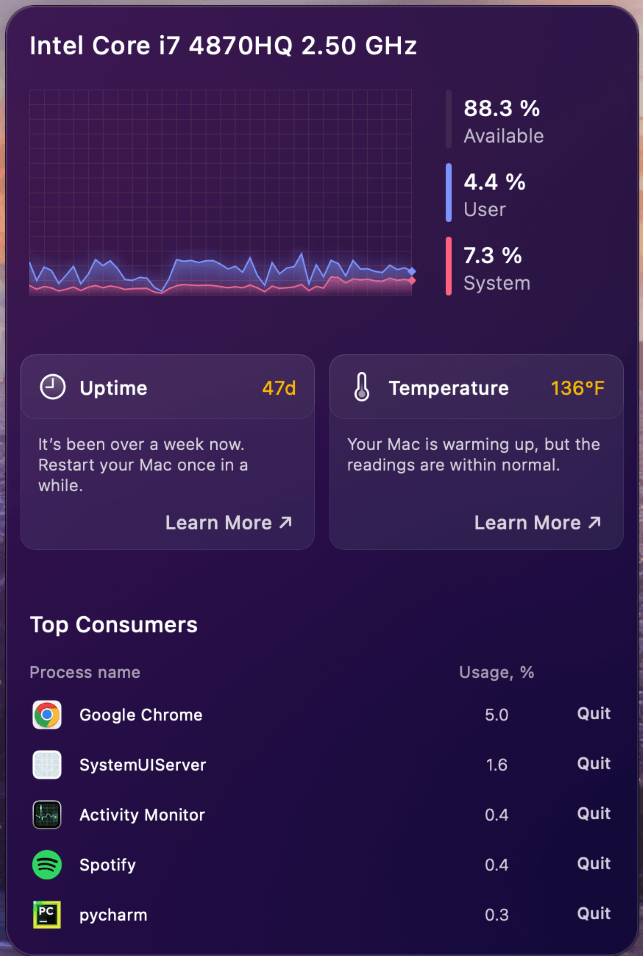Quit Google Chrome process
Screen dimensions: 643x956
click(x=593, y=714)
